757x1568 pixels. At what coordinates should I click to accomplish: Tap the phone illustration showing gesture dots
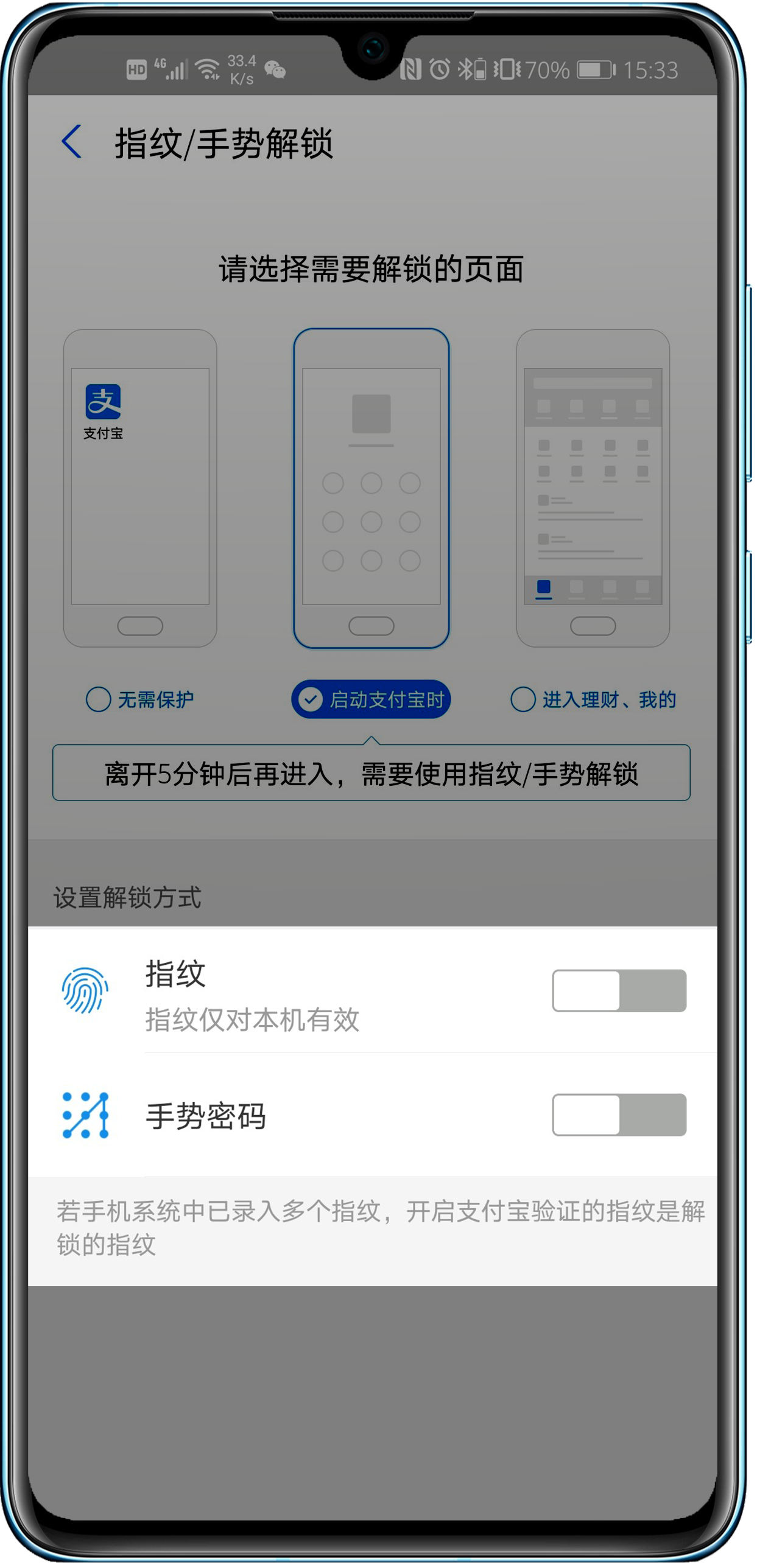click(x=371, y=488)
